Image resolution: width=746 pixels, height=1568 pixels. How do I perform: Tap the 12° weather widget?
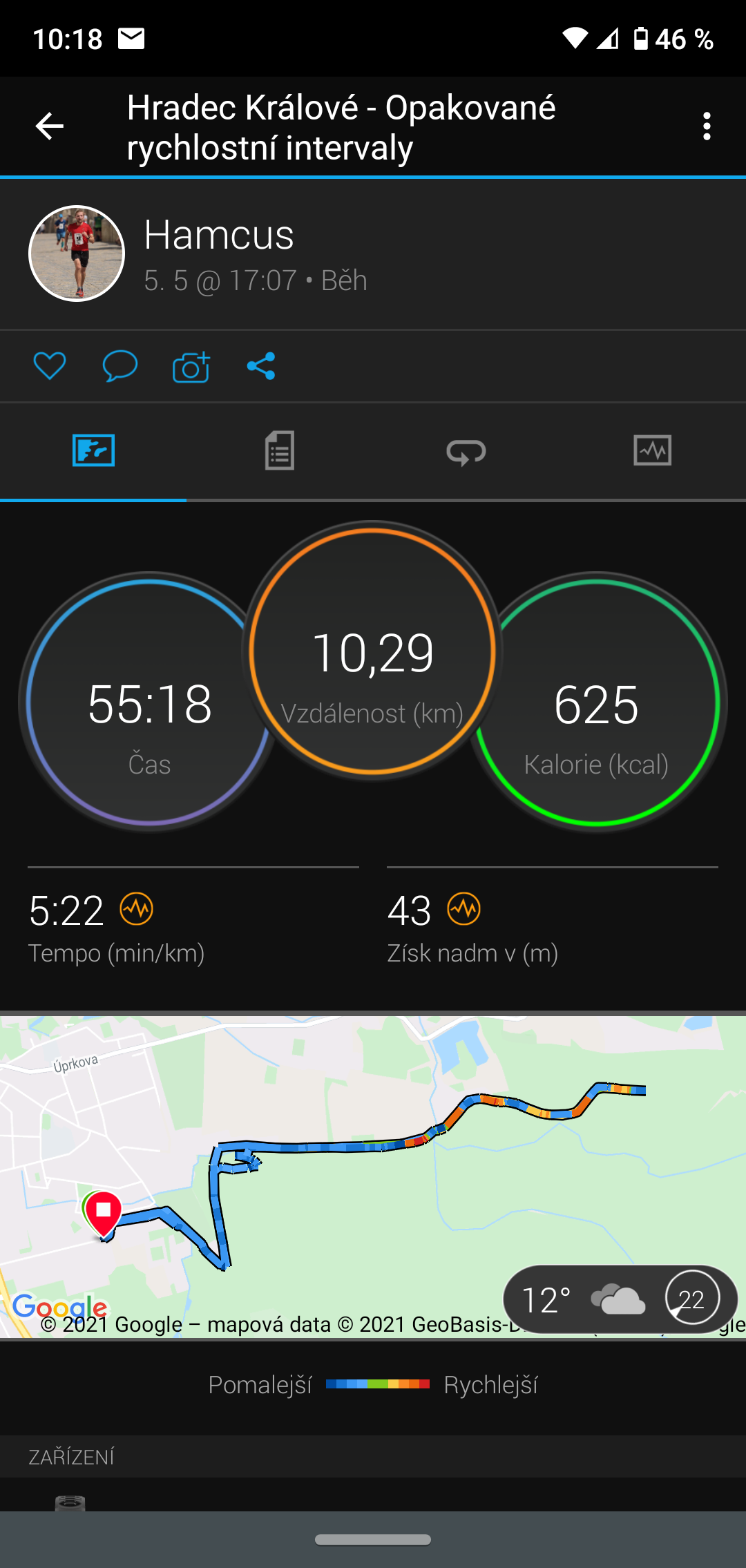coord(620,1300)
